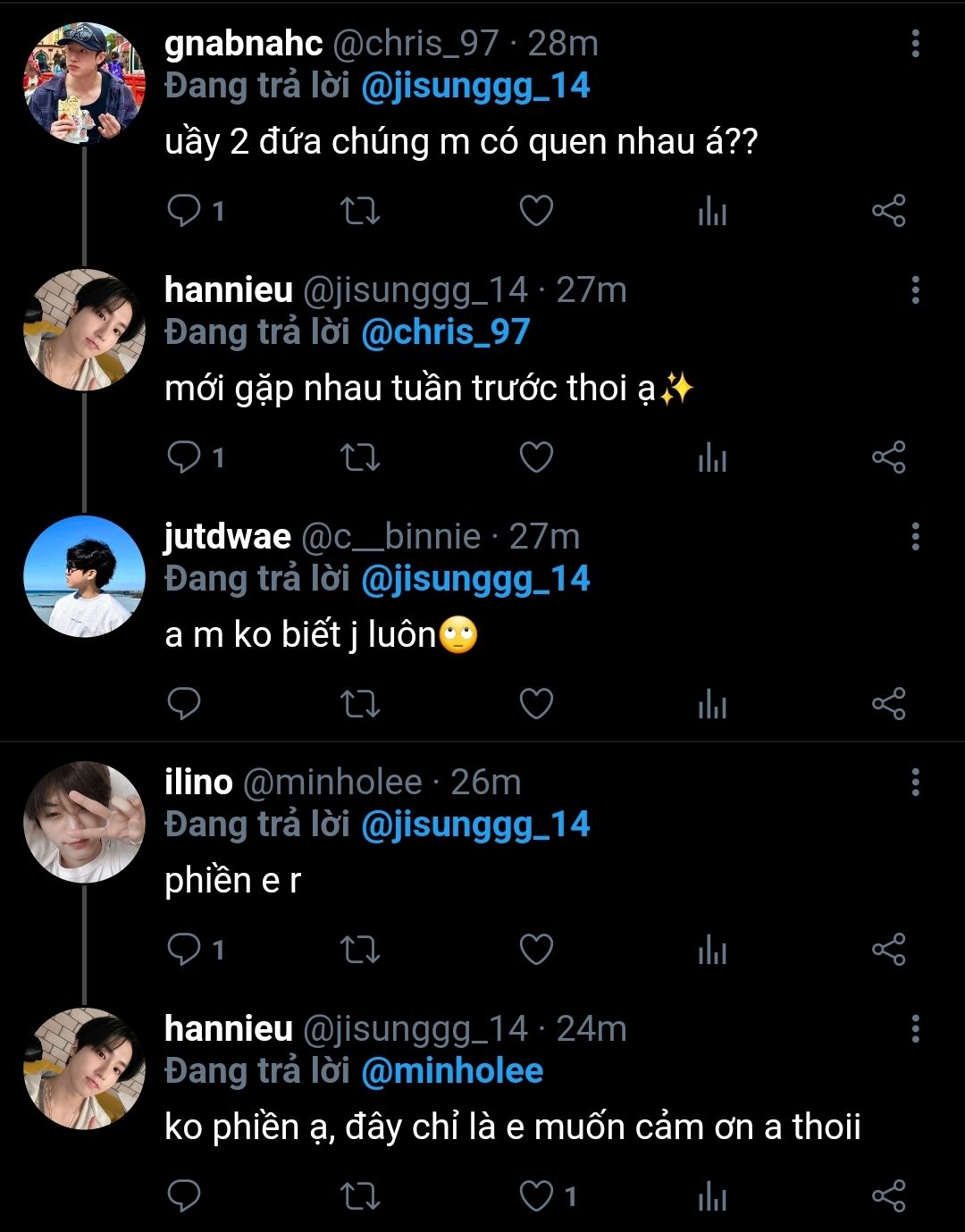The height and width of the screenshot is (1232, 965).
Task: Open the @chris_97 mention link
Action: pos(445,332)
